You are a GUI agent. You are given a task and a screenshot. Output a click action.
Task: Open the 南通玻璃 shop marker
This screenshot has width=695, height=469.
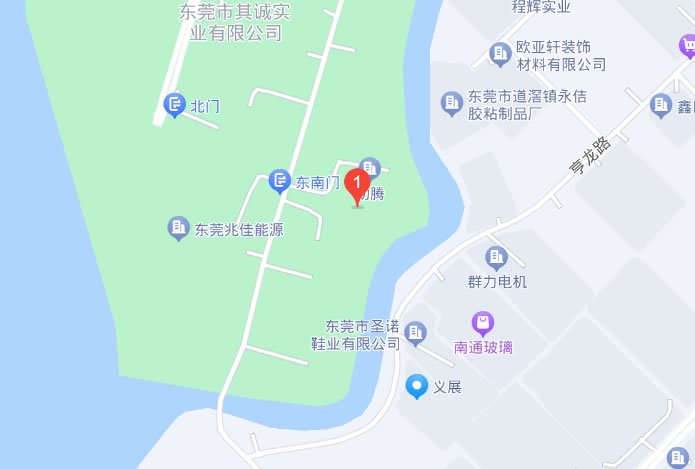coord(483,324)
